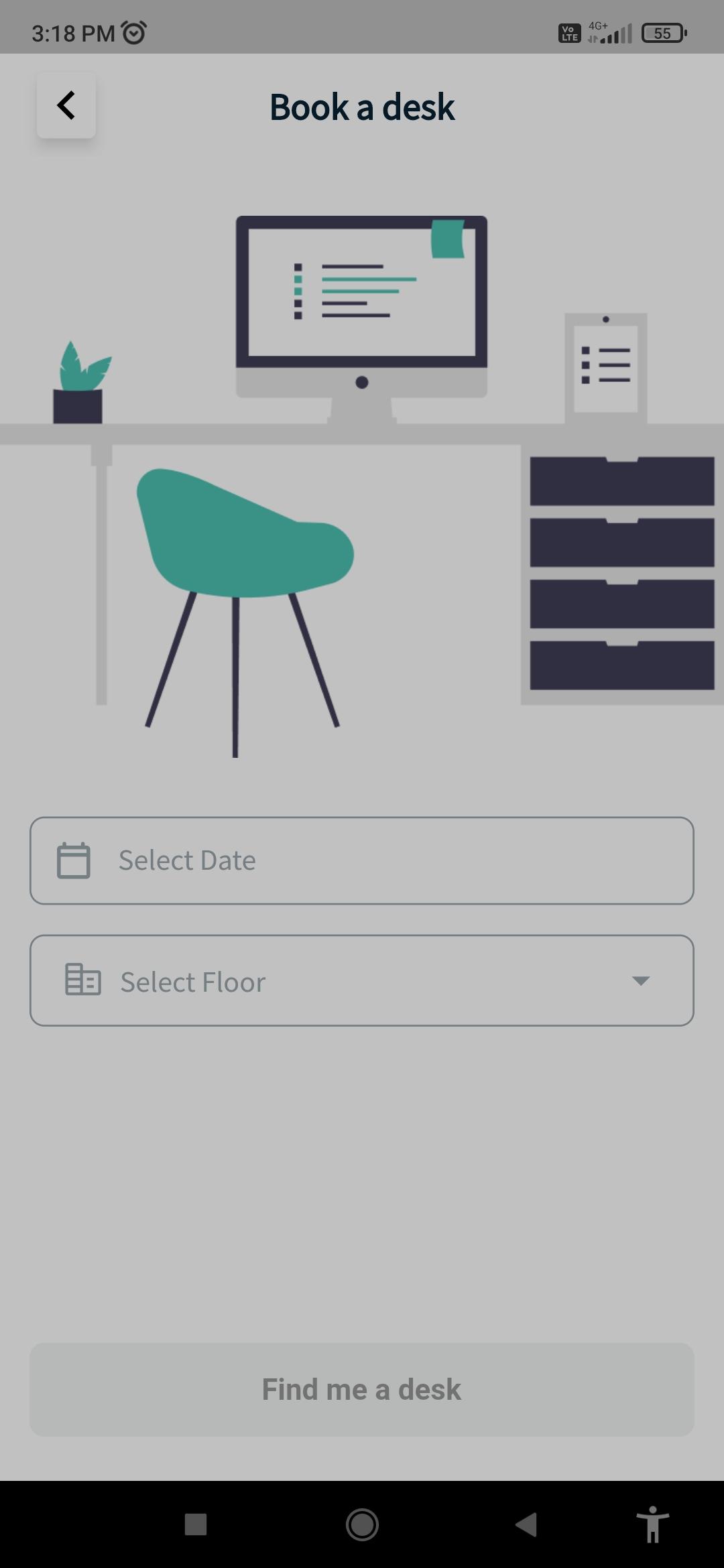Viewport: 724px width, 1568px height.
Task: Expand the floor list via the chevron arrow
Action: 641,981
